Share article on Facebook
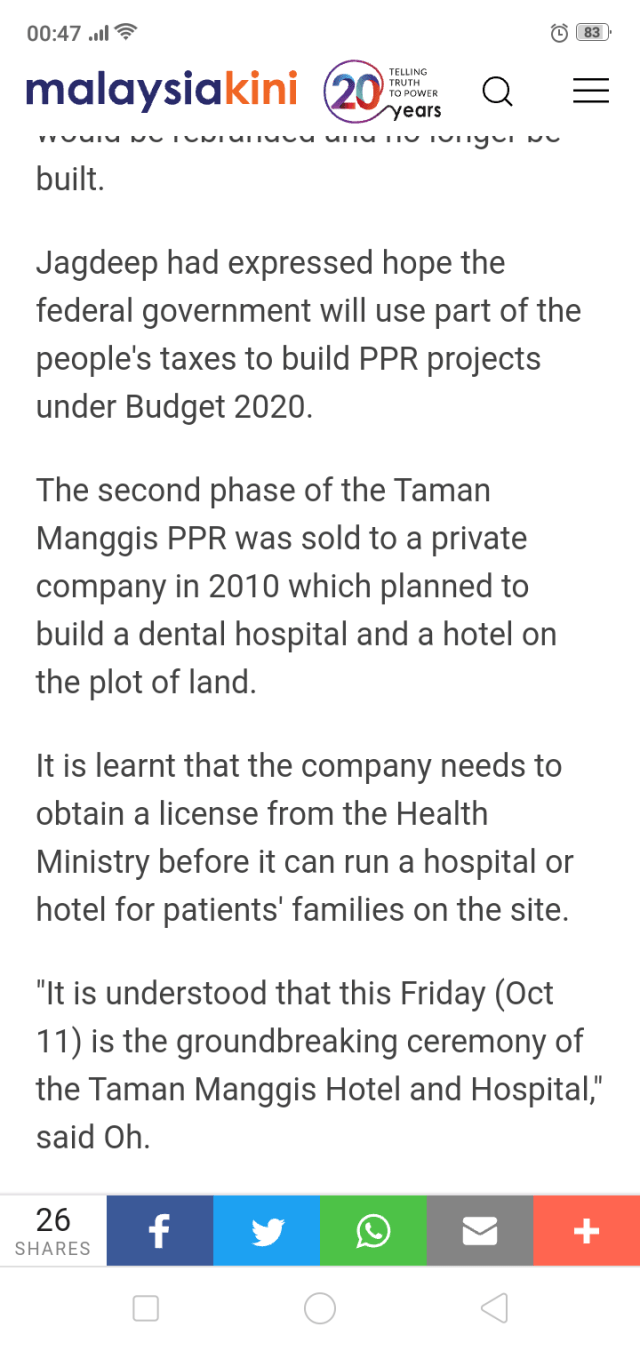This screenshot has height=1351, width=640. pyautogui.click(x=160, y=1231)
